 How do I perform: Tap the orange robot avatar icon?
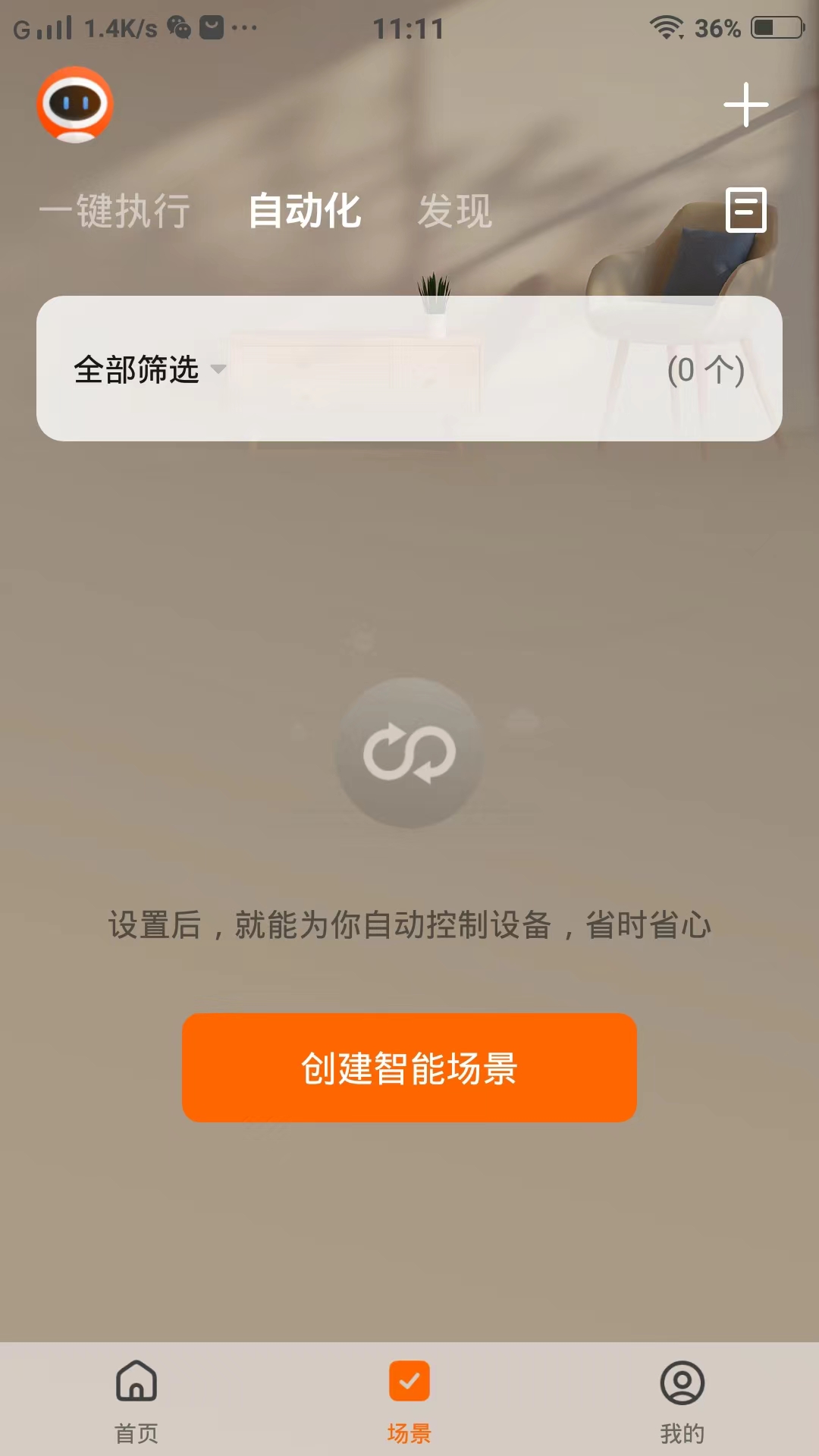click(x=76, y=105)
